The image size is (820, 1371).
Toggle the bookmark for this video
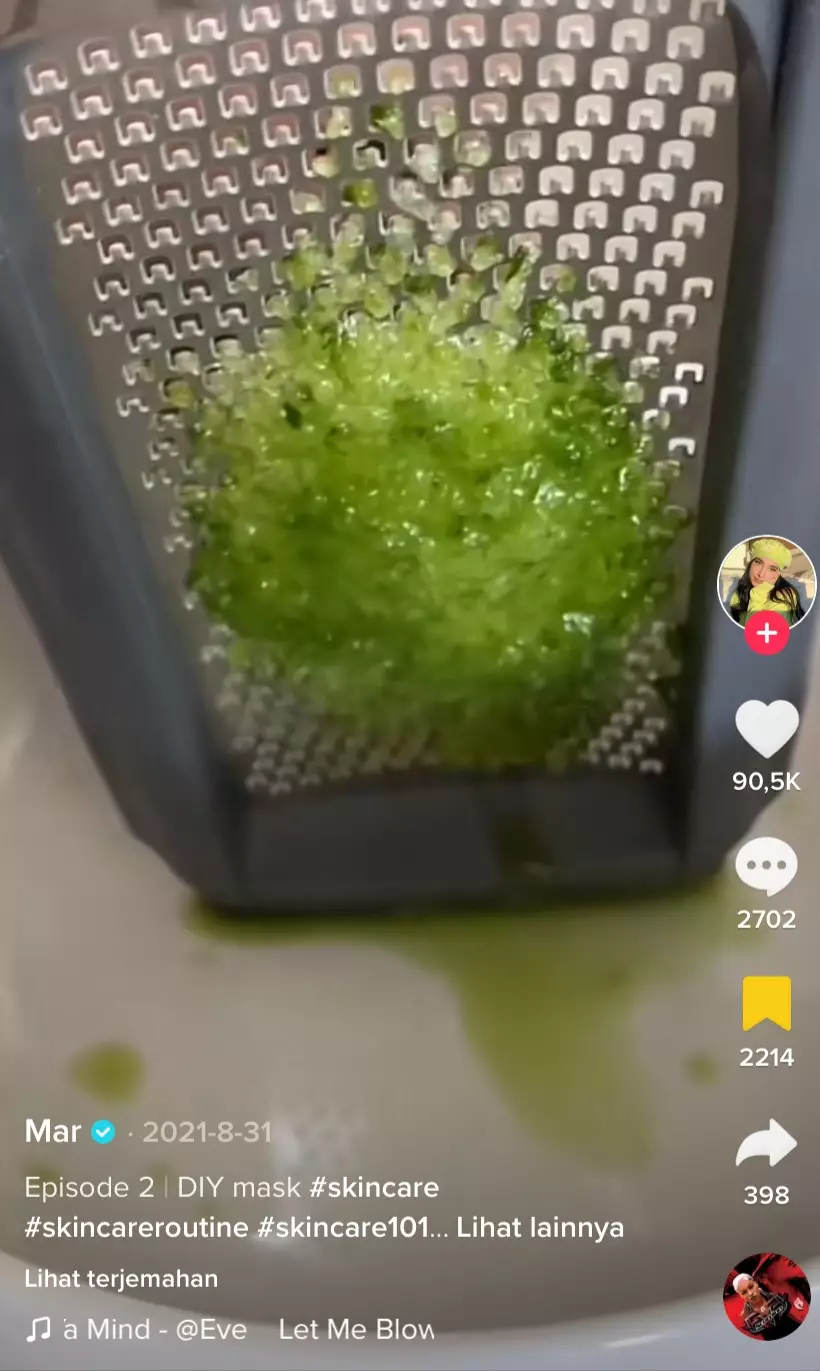point(767,1004)
